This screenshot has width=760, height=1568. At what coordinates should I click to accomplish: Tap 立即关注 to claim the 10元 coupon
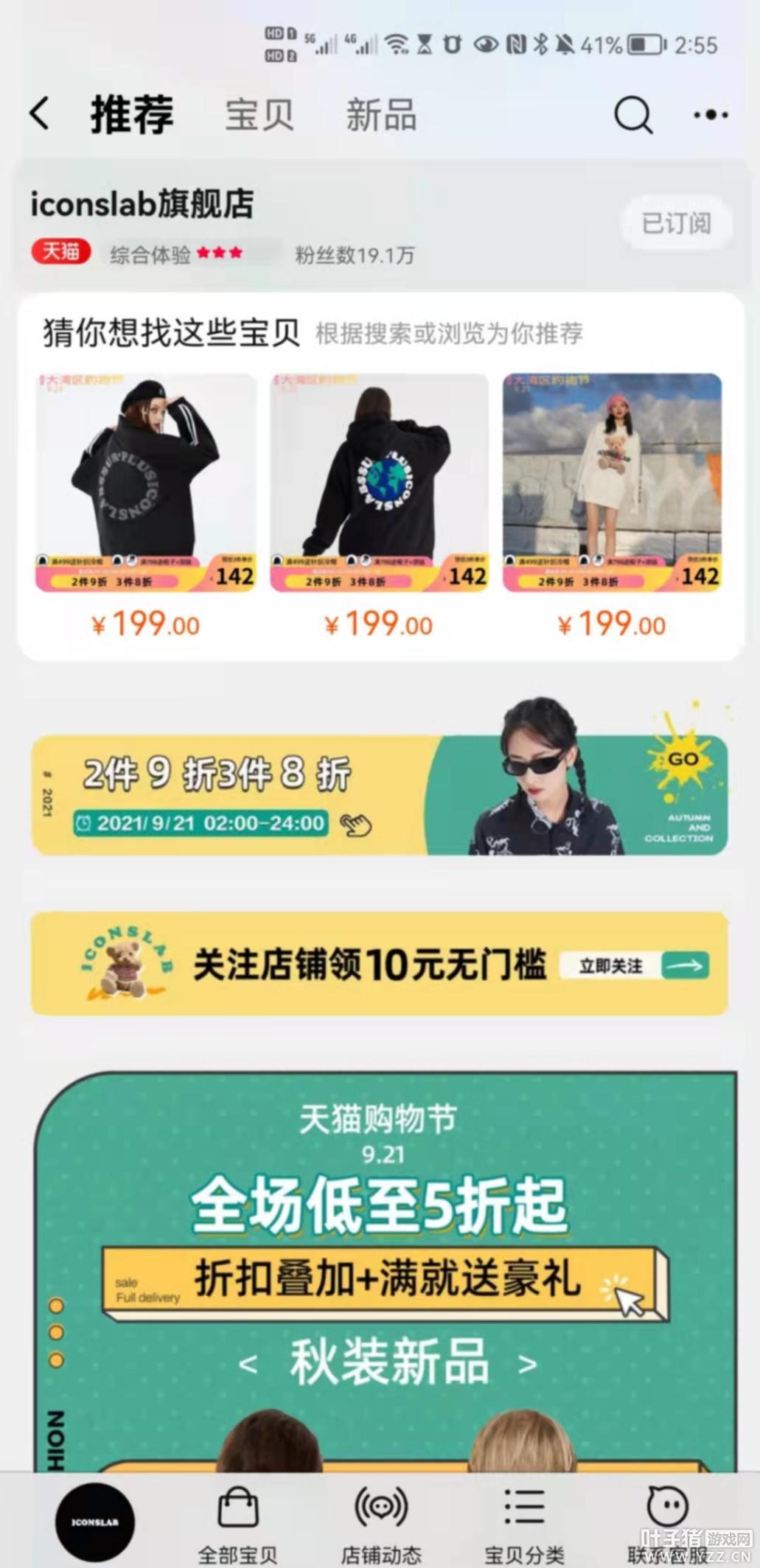(x=634, y=965)
